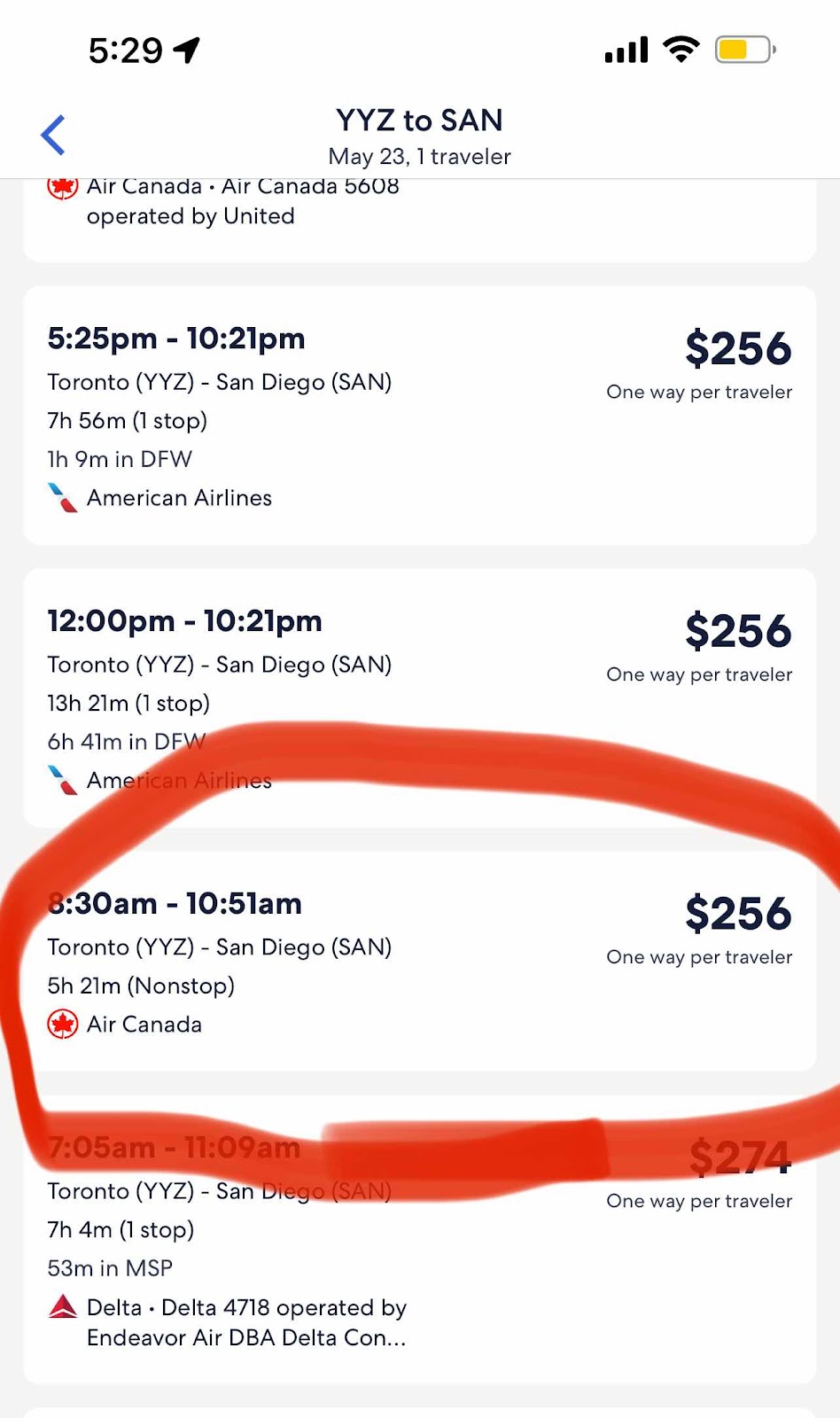The height and width of the screenshot is (1418, 840).
Task: Open the 5:25pm American Airlines flight
Action: (x=419, y=415)
